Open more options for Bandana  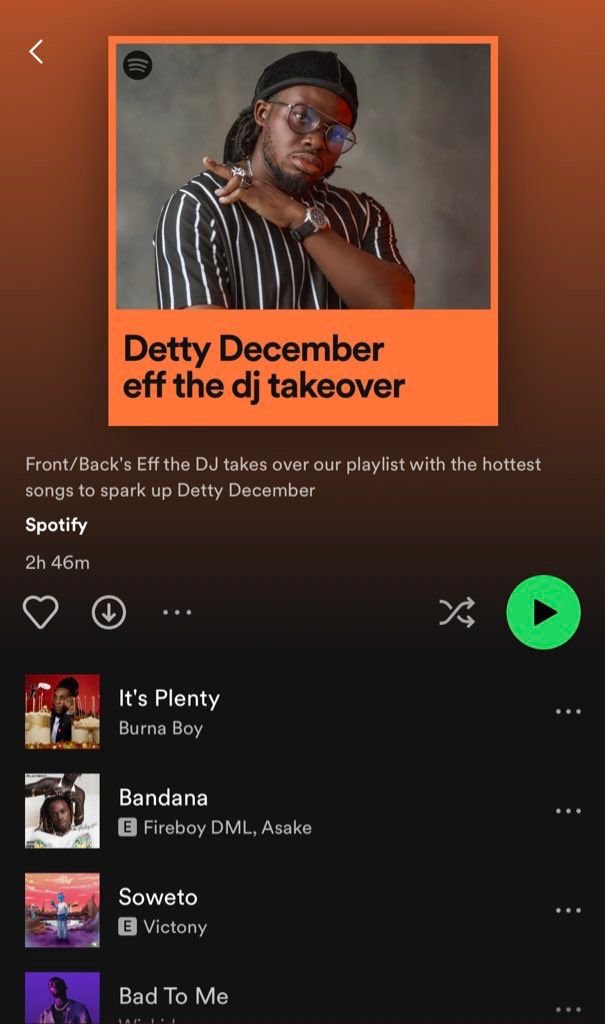coord(568,811)
